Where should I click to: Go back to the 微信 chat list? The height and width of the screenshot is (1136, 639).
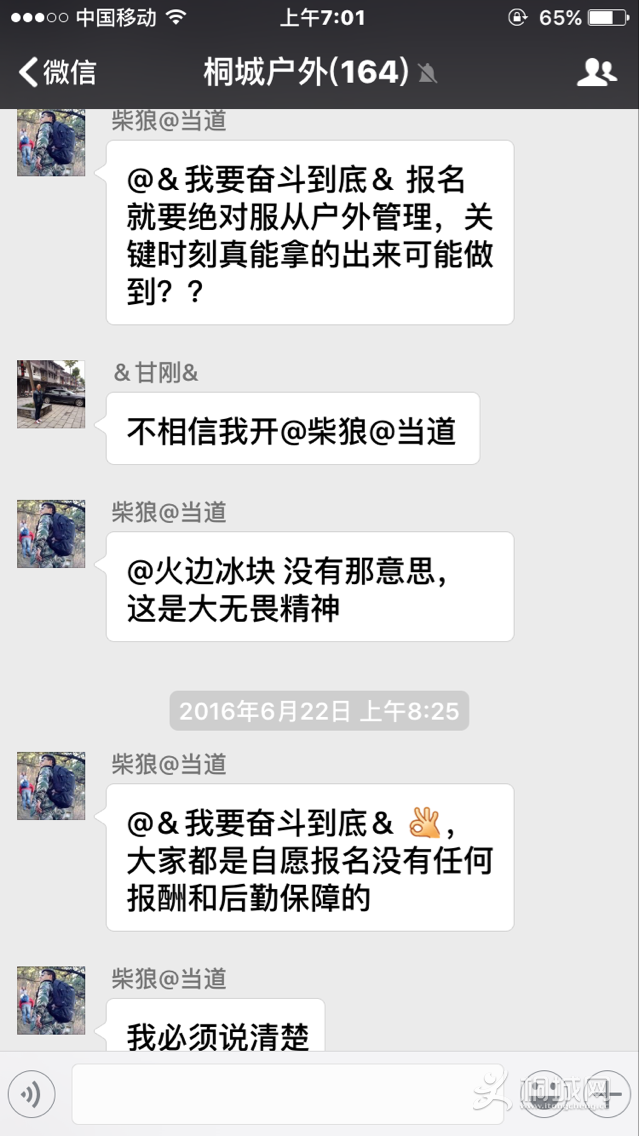(x=57, y=72)
